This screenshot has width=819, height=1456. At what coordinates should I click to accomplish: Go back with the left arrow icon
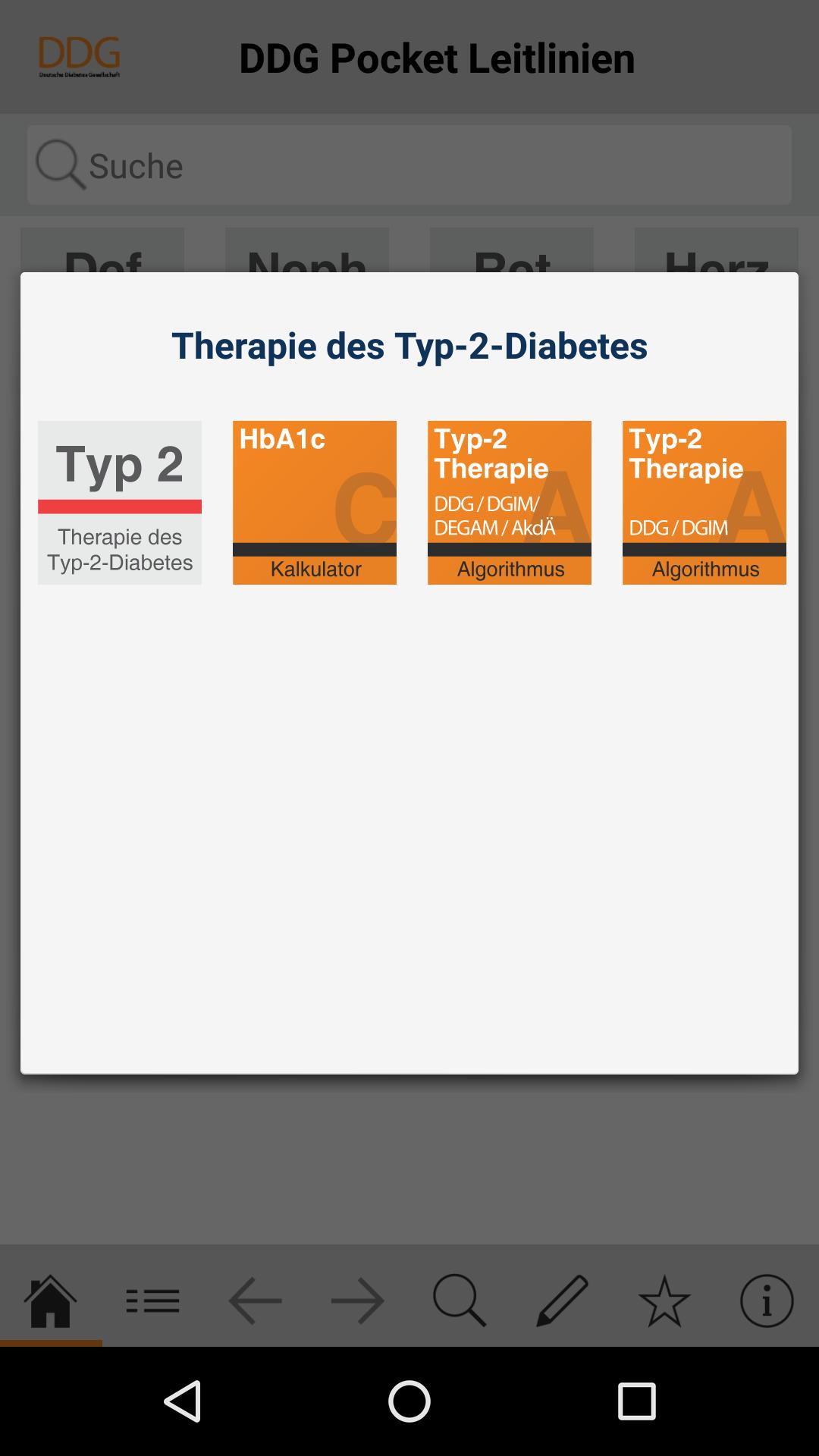256,1301
